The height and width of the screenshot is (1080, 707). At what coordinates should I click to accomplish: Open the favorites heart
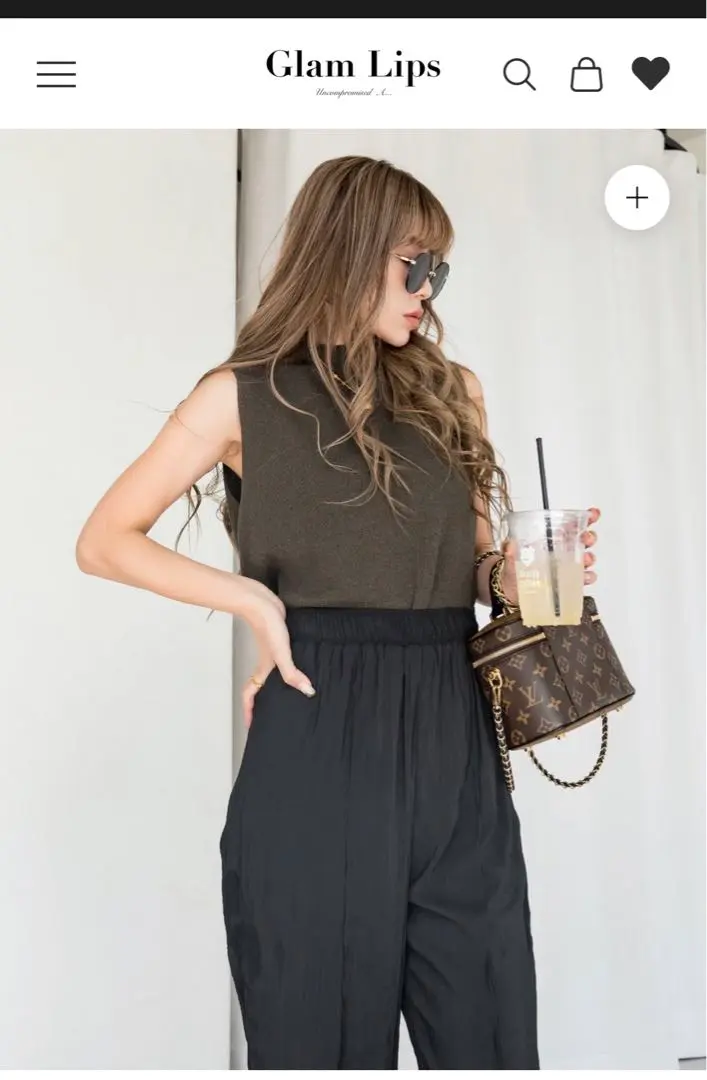point(650,73)
